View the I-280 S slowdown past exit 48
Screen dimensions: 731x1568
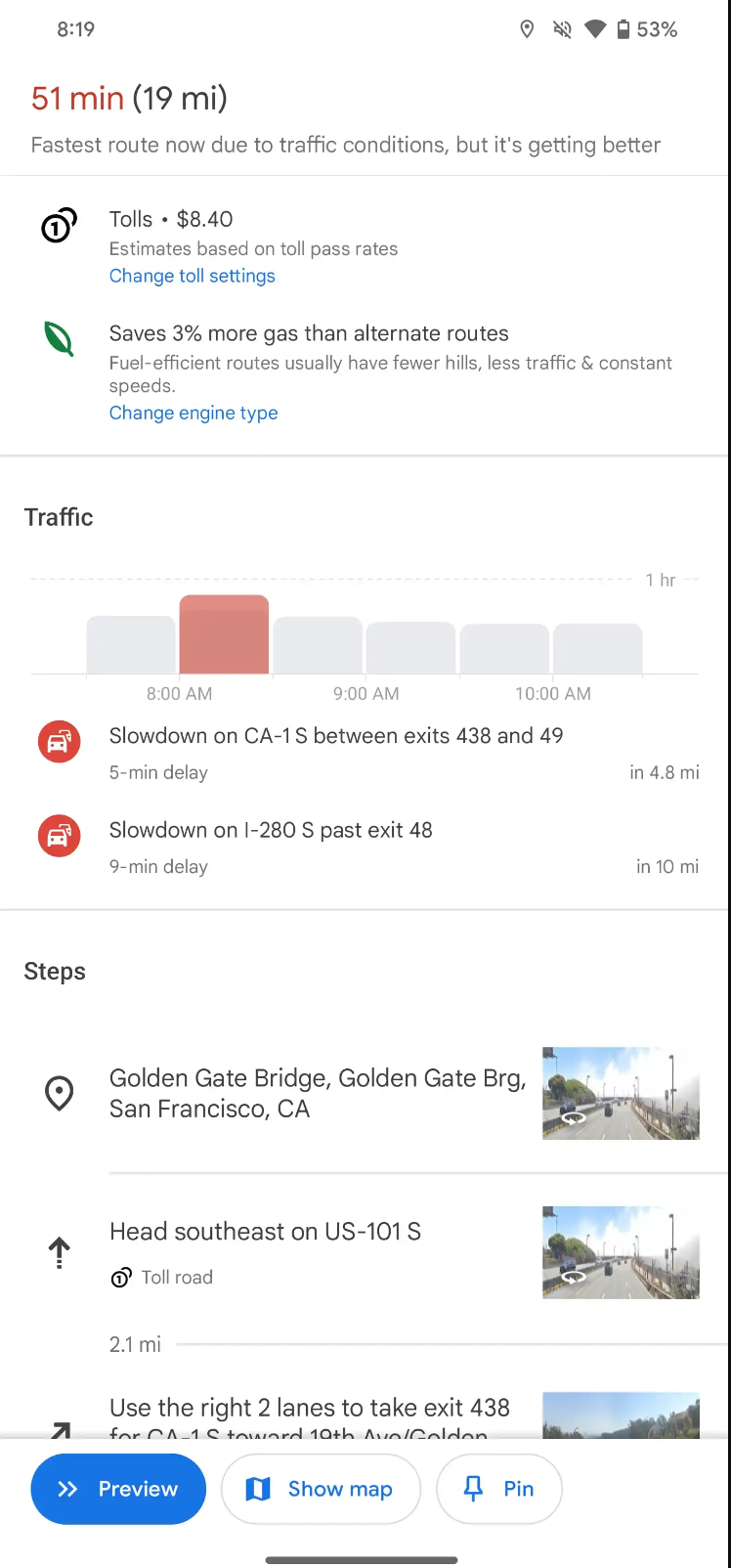271,847
